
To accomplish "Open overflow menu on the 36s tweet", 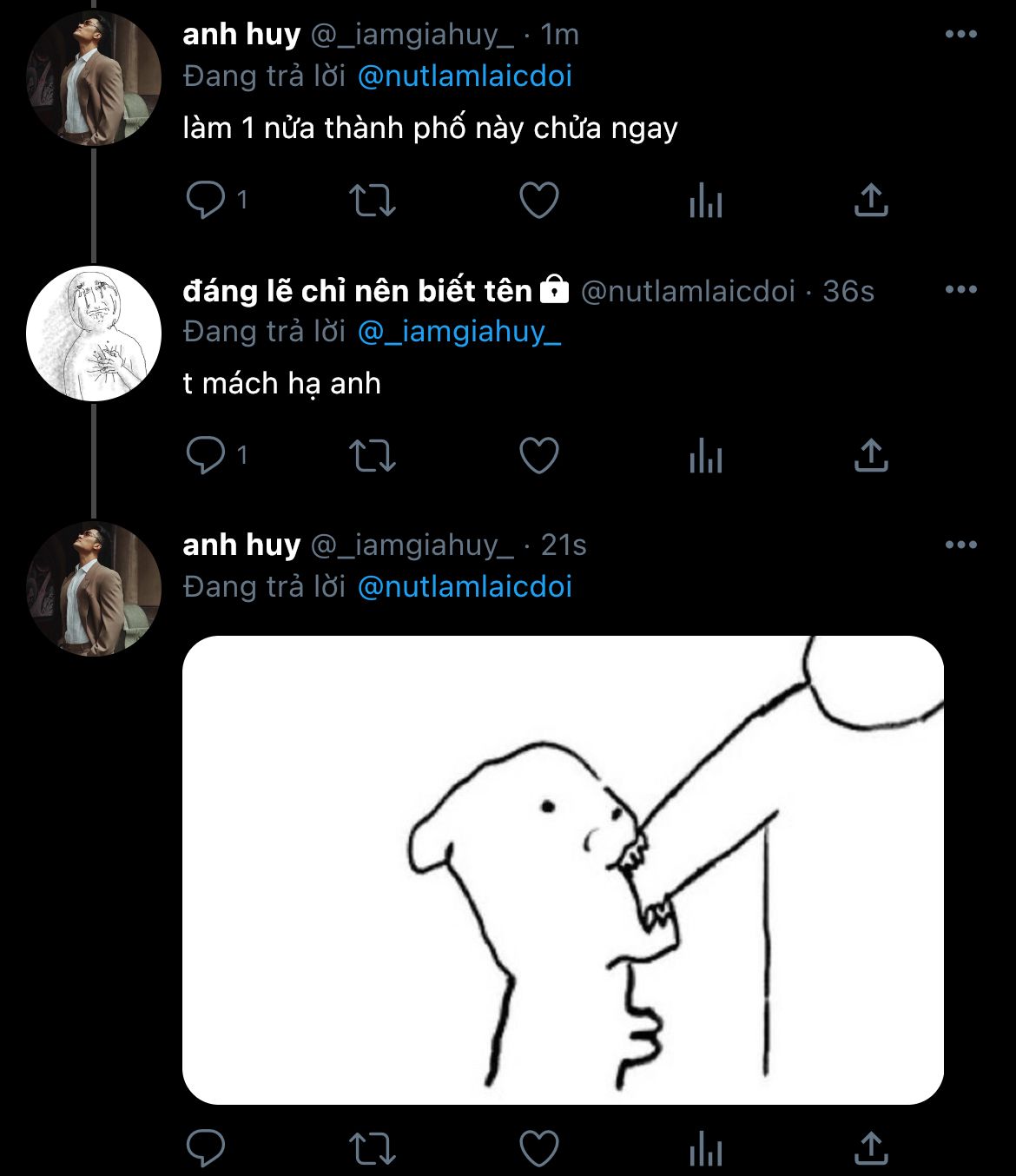I will pyautogui.click(x=960, y=290).
